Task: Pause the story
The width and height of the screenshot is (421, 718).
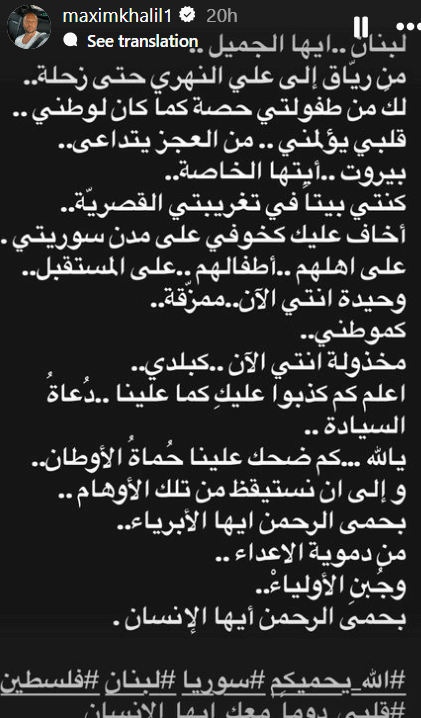Action: tap(361, 27)
